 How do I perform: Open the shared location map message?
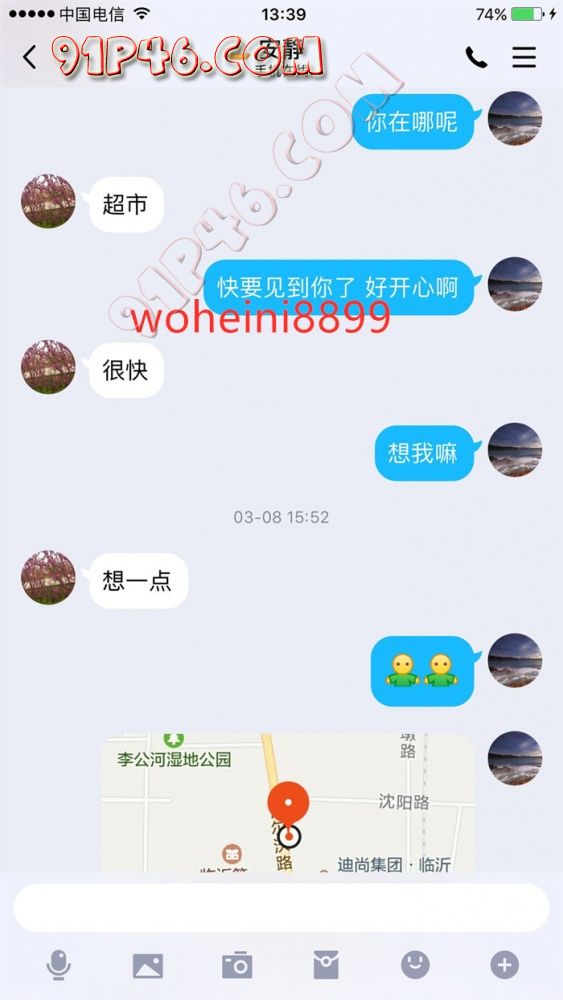288,802
